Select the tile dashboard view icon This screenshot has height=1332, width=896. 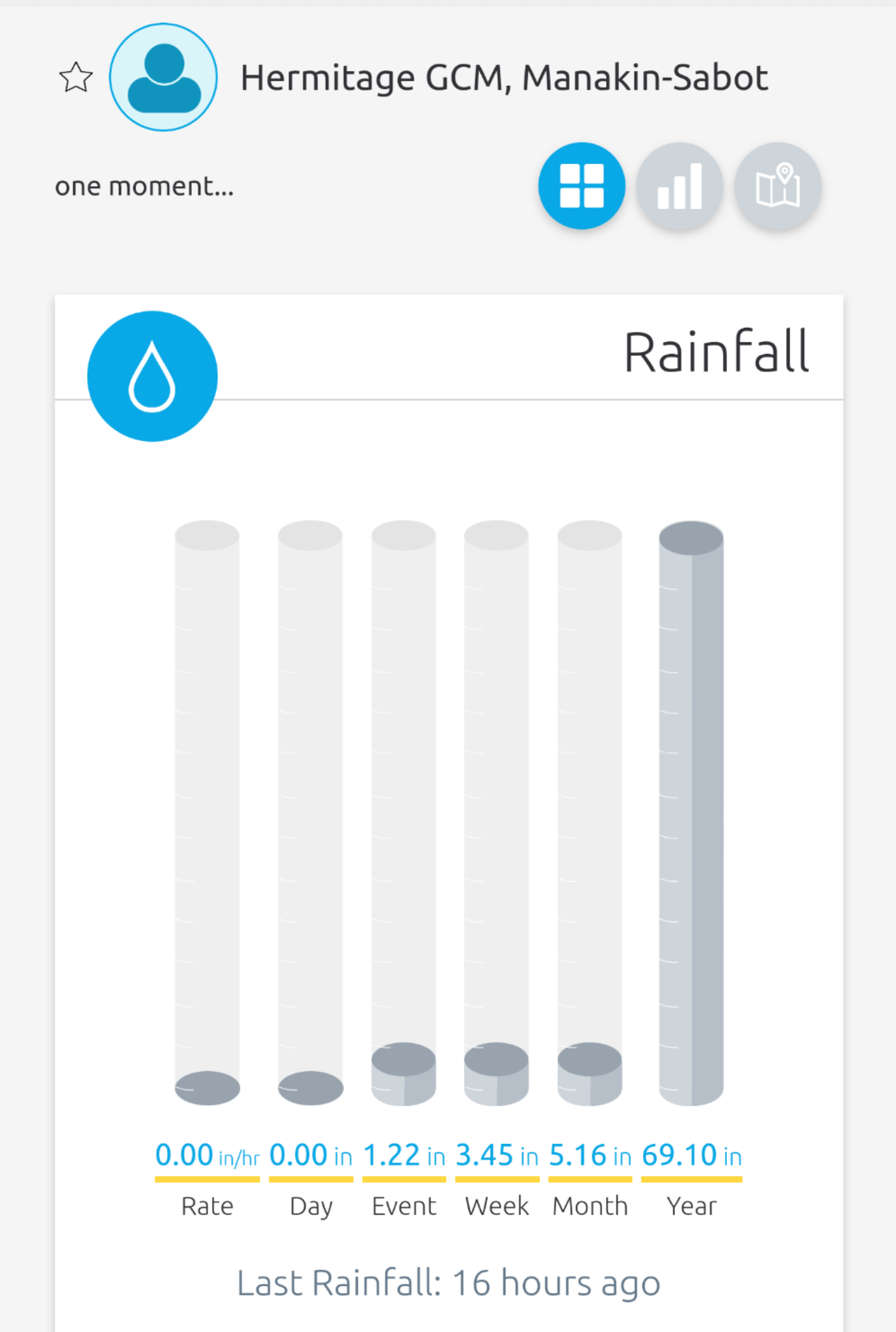click(581, 185)
